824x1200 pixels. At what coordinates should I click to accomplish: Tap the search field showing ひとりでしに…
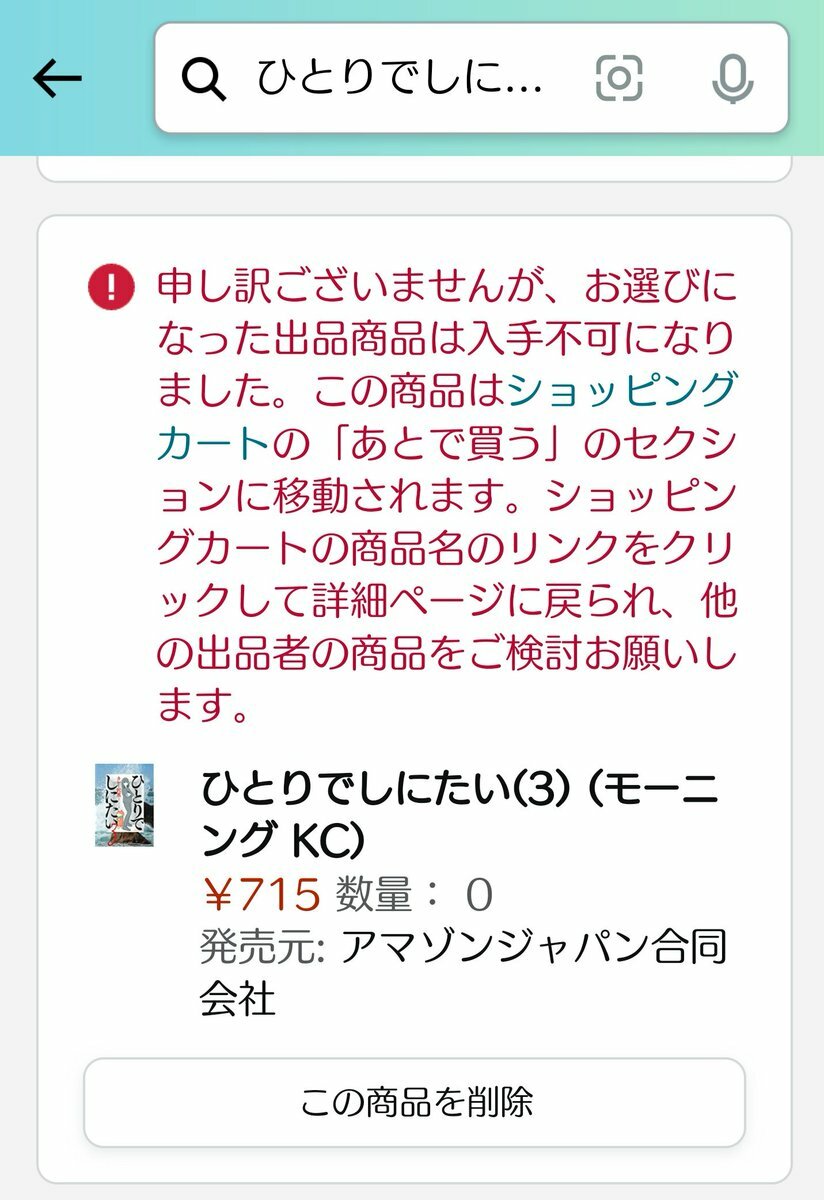pyautogui.click(x=400, y=78)
